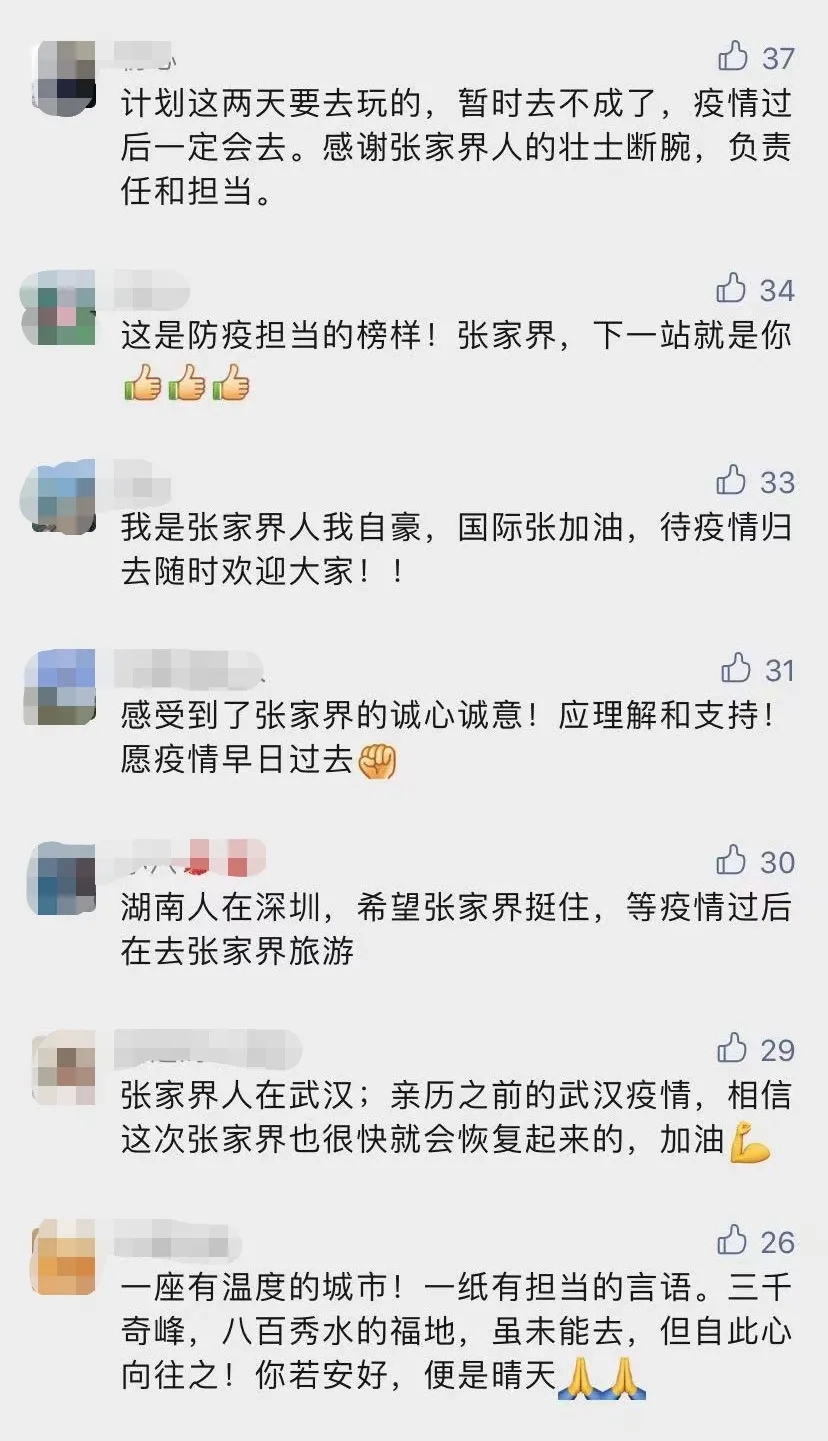Thumbs-up the 张家界人在武汉 comment
The image size is (828, 1441).
732,1049
